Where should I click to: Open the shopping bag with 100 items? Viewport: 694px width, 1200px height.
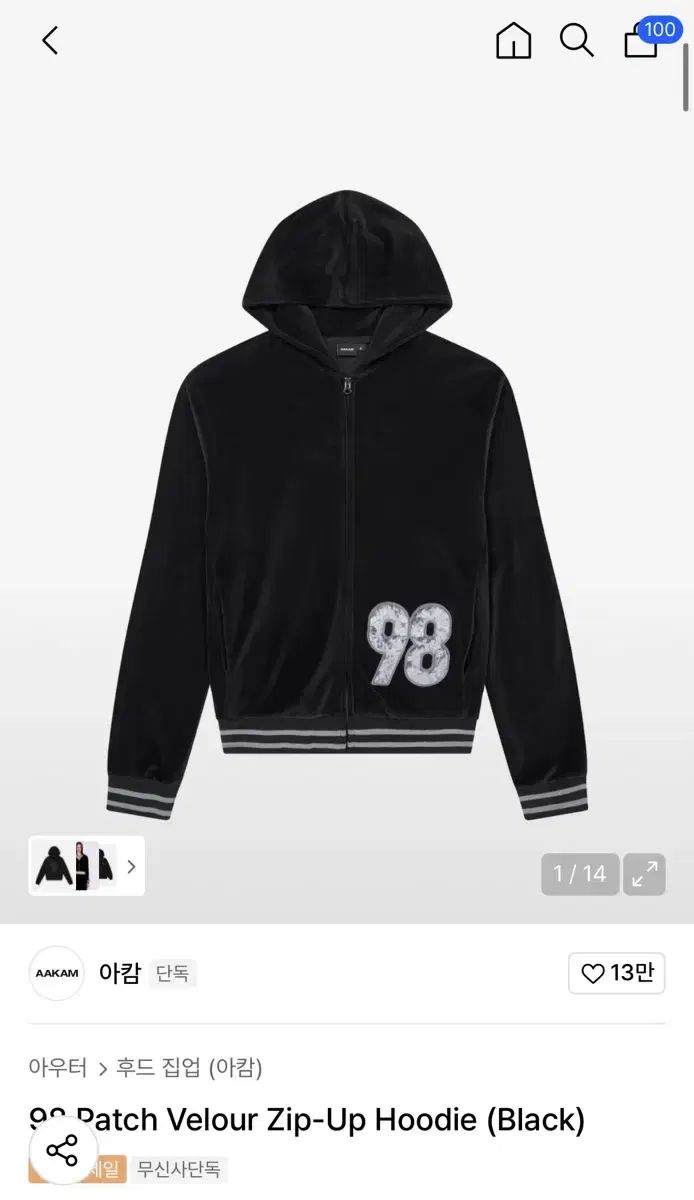click(x=642, y=41)
